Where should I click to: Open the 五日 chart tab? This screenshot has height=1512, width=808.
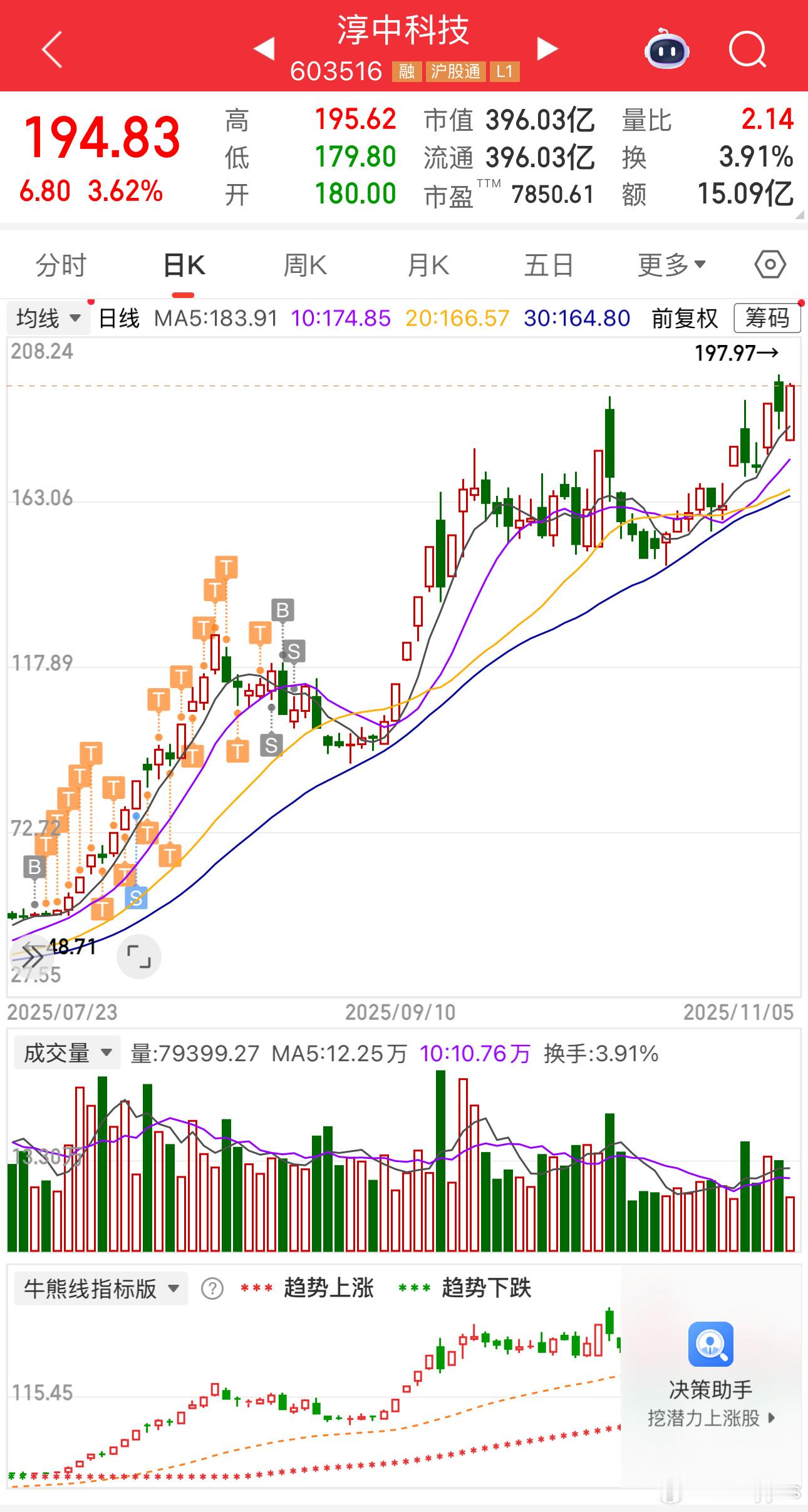pos(549,265)
